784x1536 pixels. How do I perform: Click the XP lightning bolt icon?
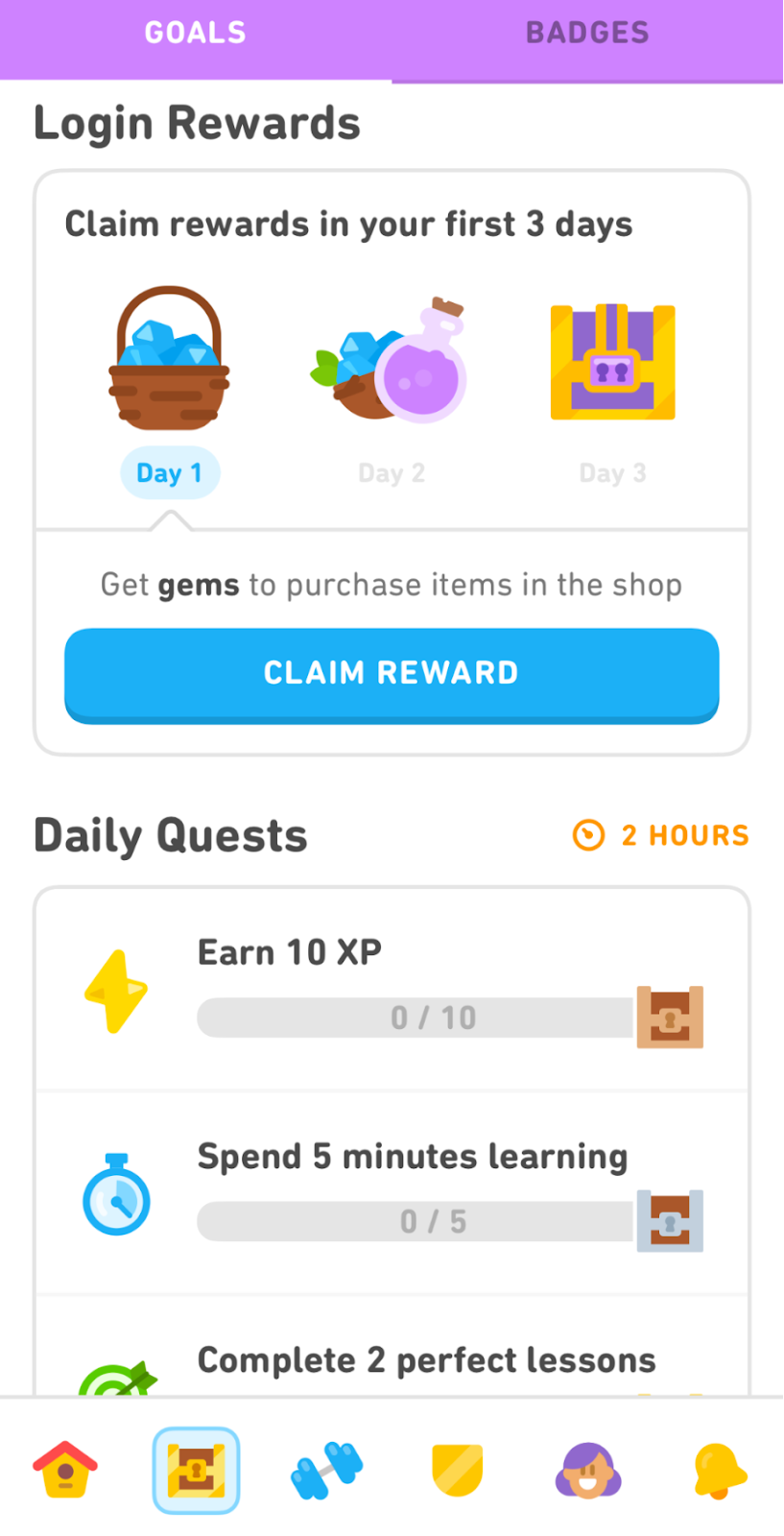pyautogui.click(x=115, y=991)
